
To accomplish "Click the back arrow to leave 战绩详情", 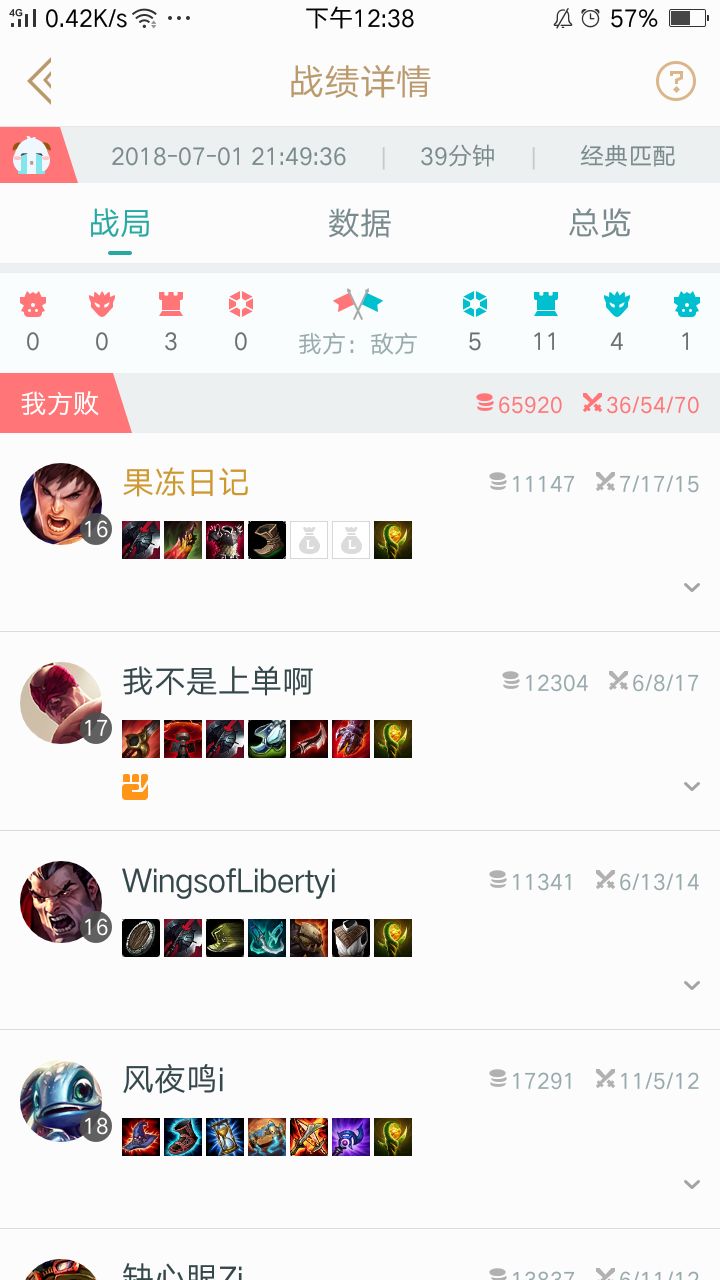I will pos(40,82).
